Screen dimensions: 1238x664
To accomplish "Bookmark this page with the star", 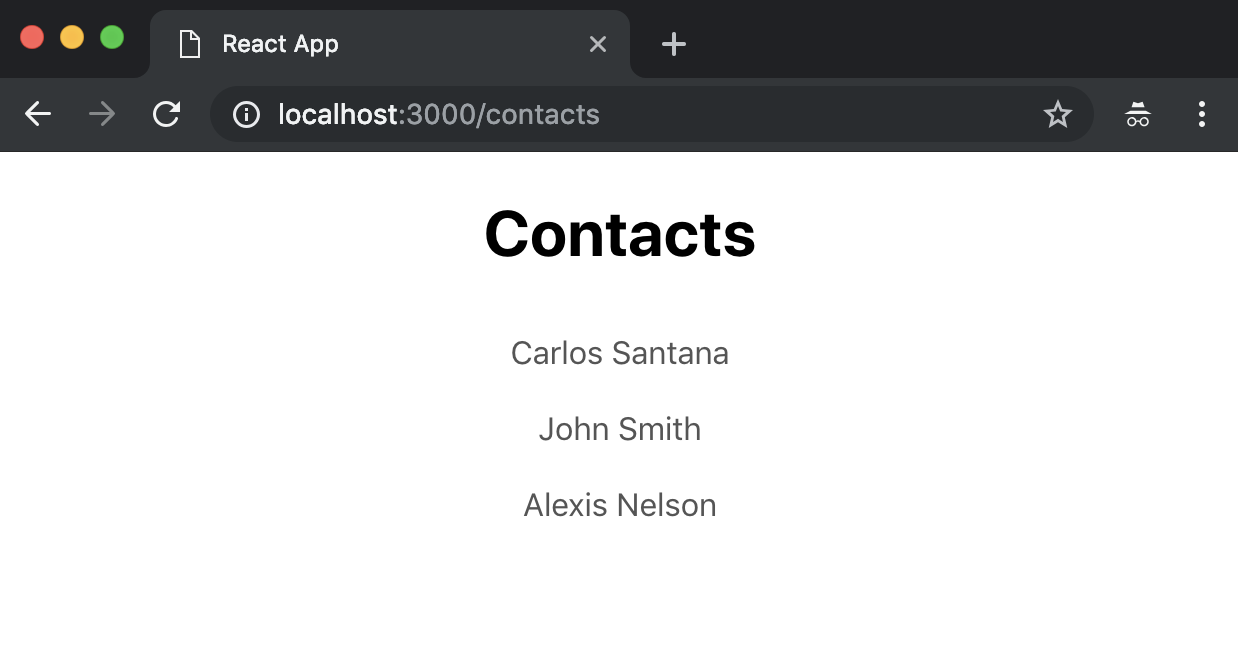I will pos(1057,115).
